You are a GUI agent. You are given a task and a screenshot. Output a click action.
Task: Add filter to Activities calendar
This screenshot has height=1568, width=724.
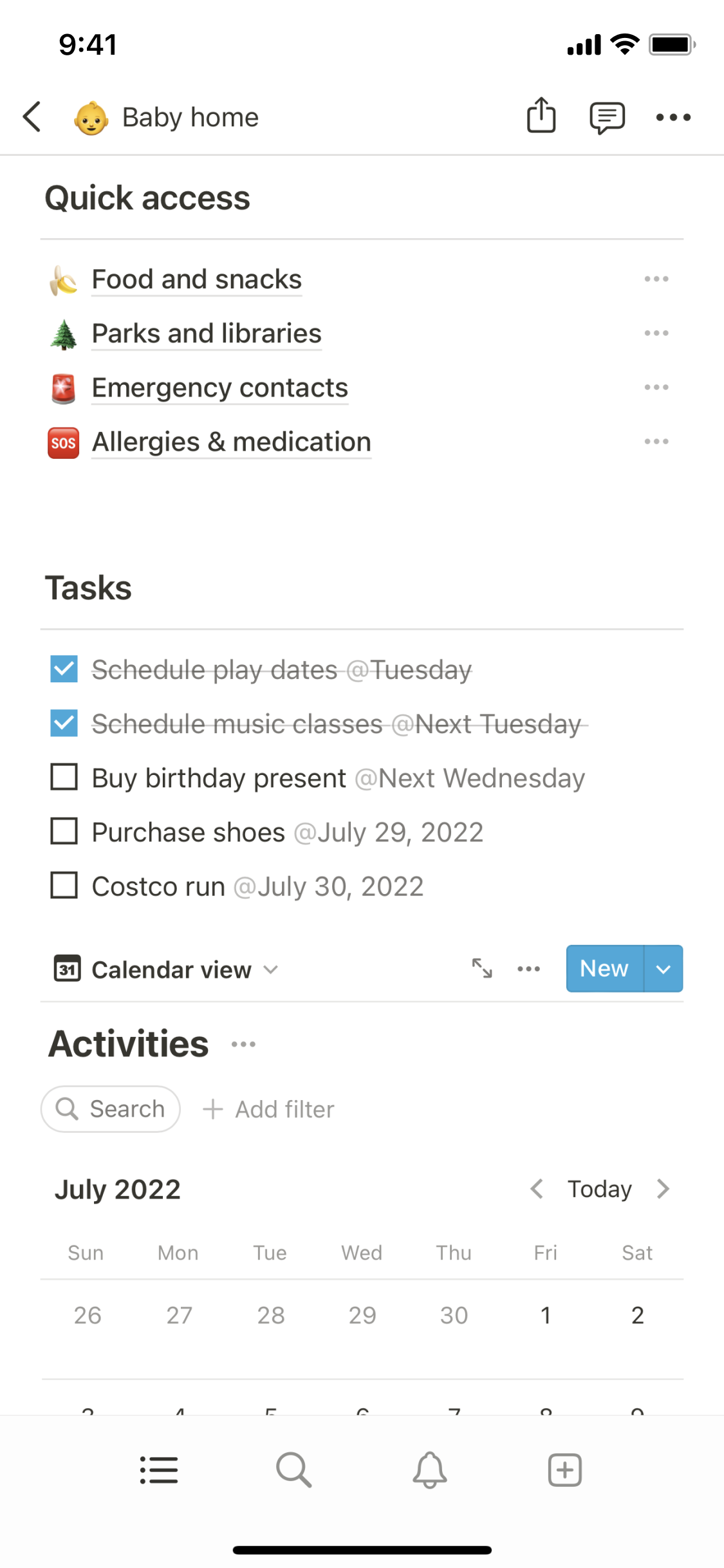click(x=268, y=1109)
